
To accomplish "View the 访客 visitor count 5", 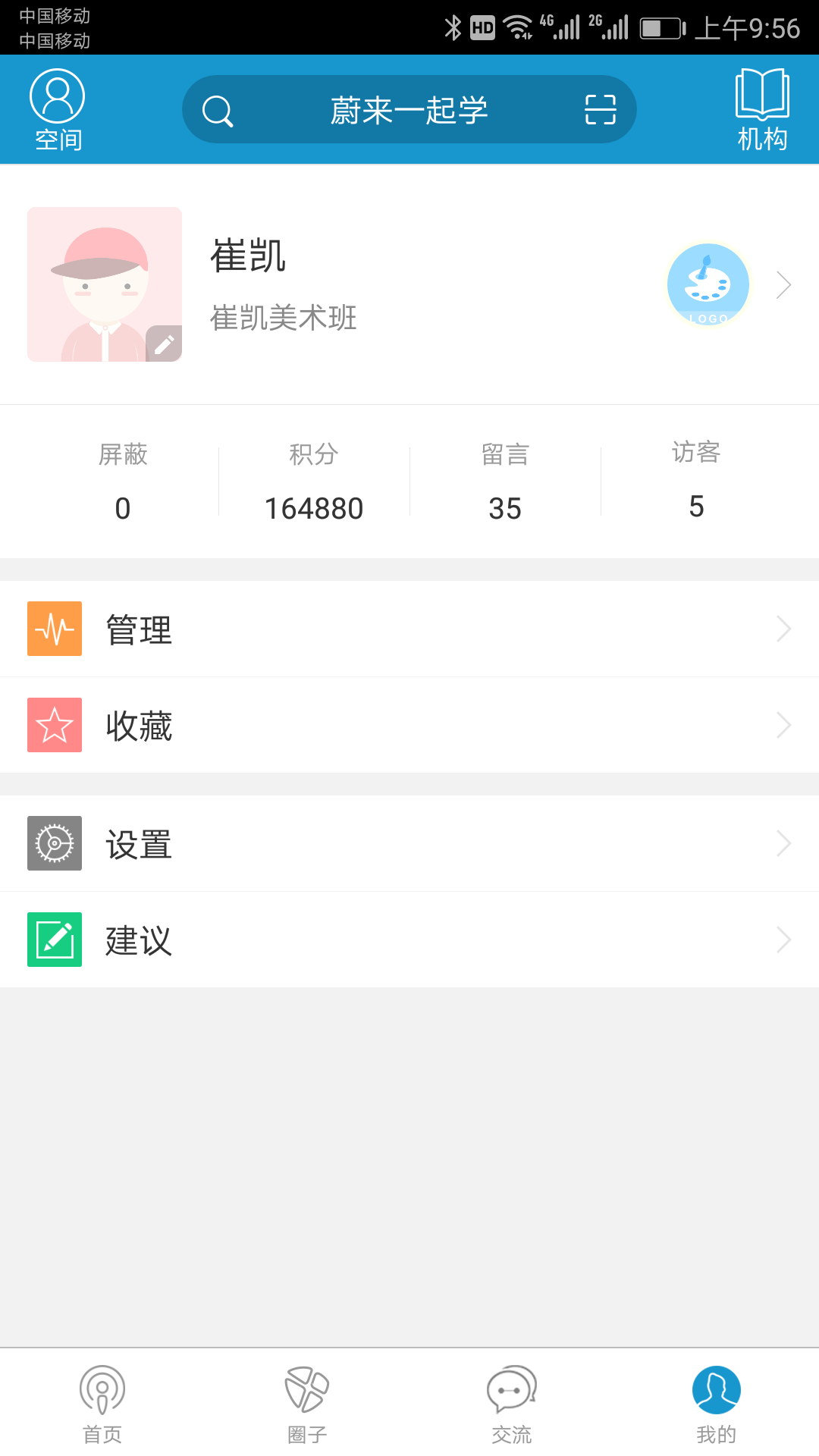I will [x=697, y=507].
